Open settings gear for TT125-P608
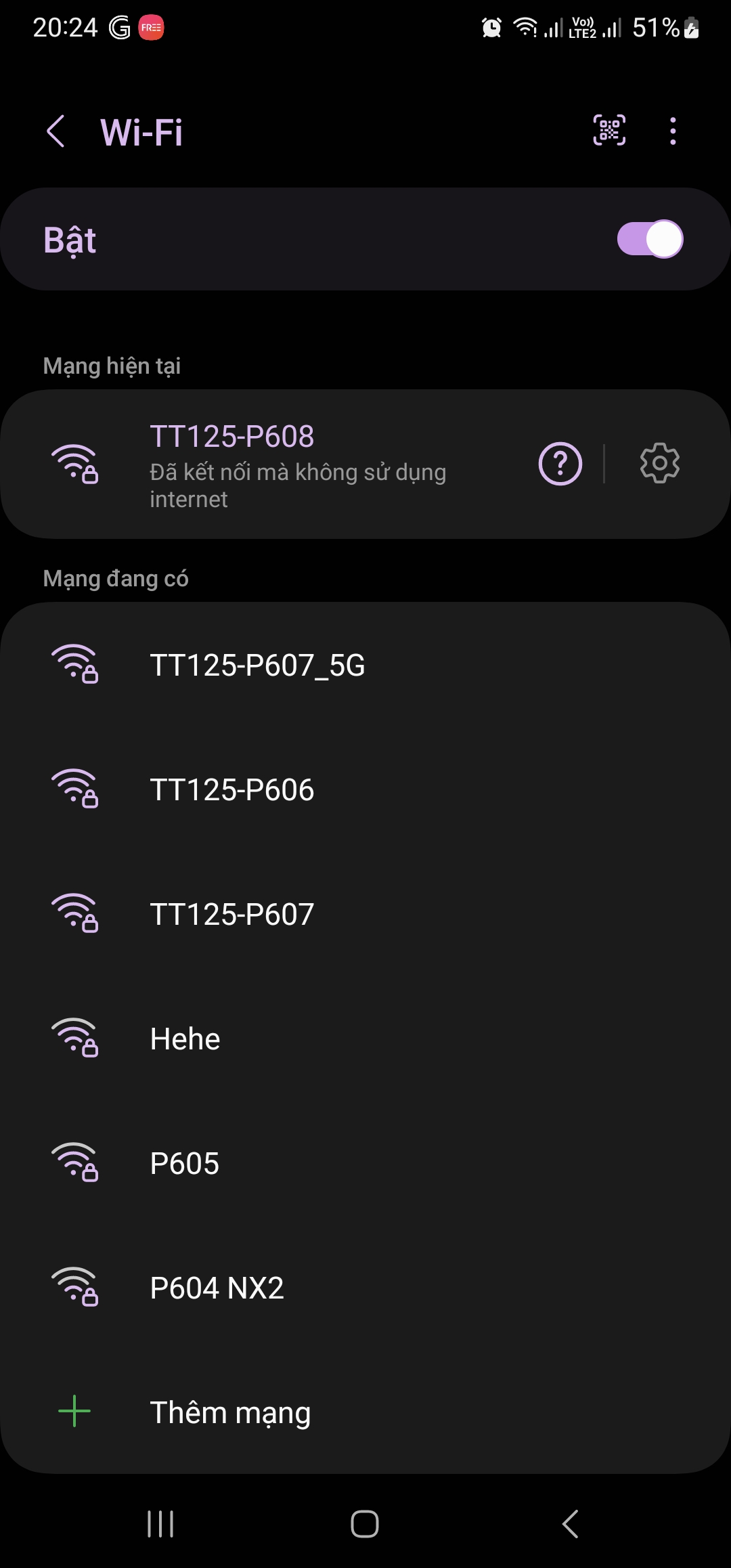Image resolution: width=731 pixels, height=1568 pixels. pos(660,464)
